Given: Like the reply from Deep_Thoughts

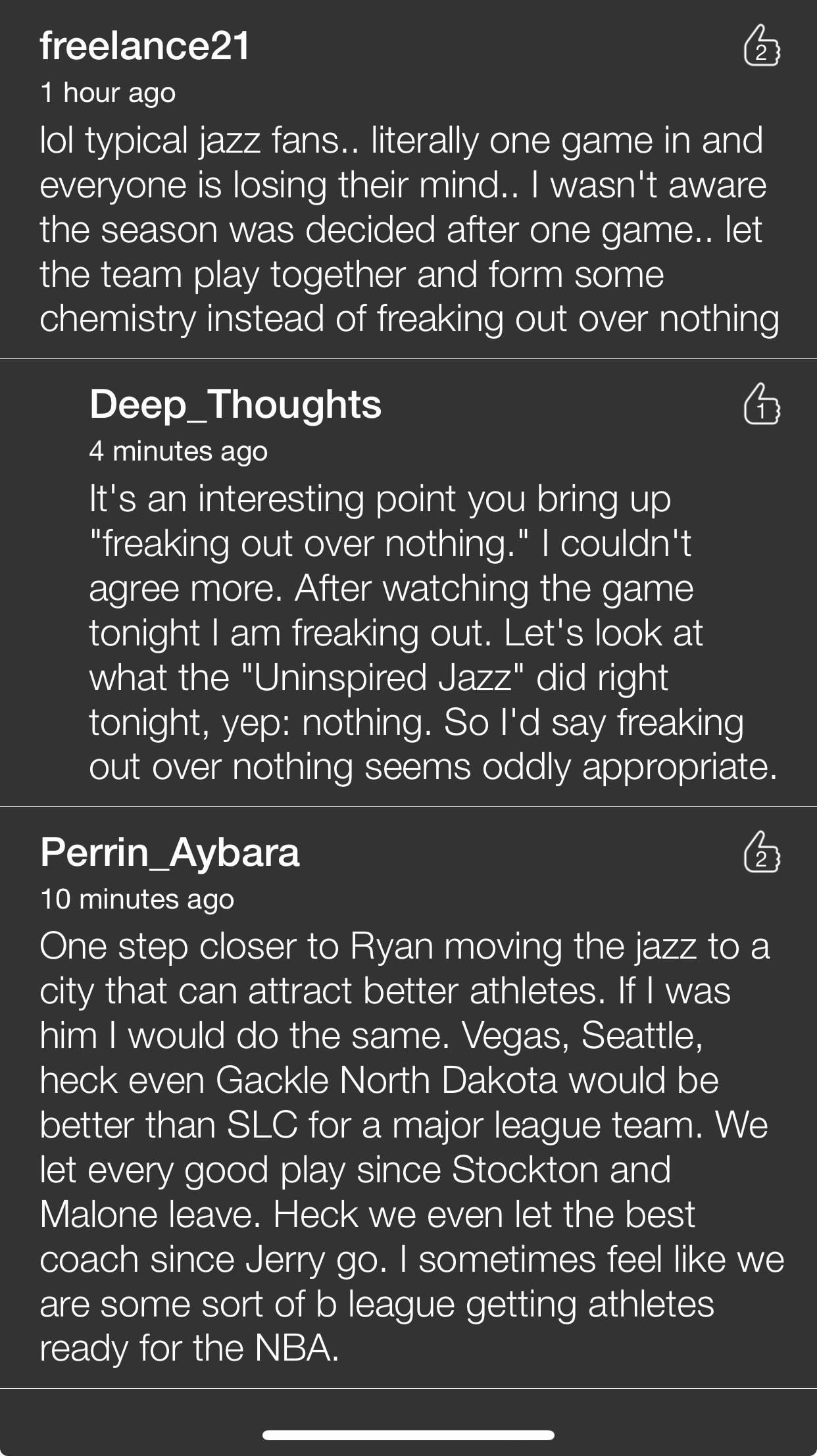Looking at the screenshot, I should pyautogui.click(x=761, y=405).
